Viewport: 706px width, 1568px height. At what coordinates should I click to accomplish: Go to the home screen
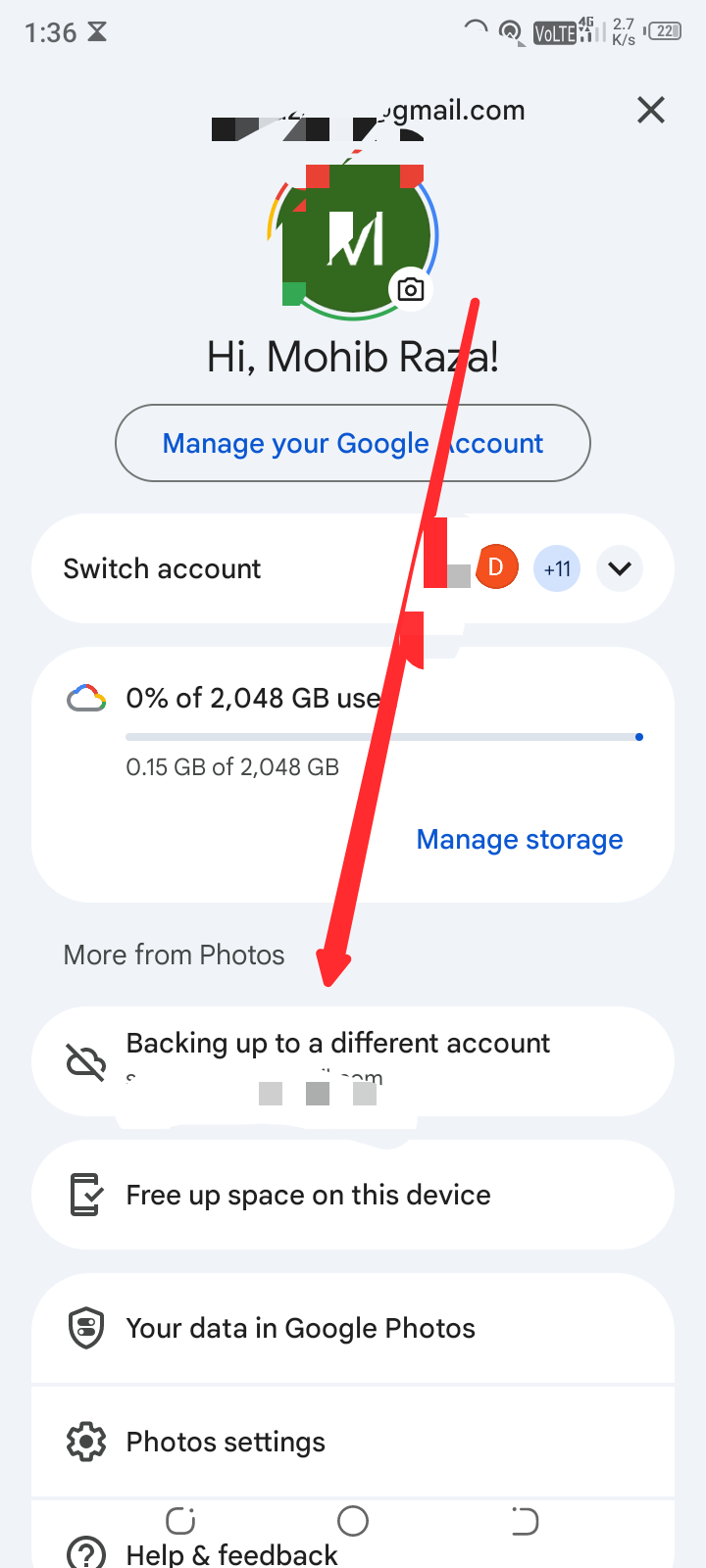[353, 1521]
